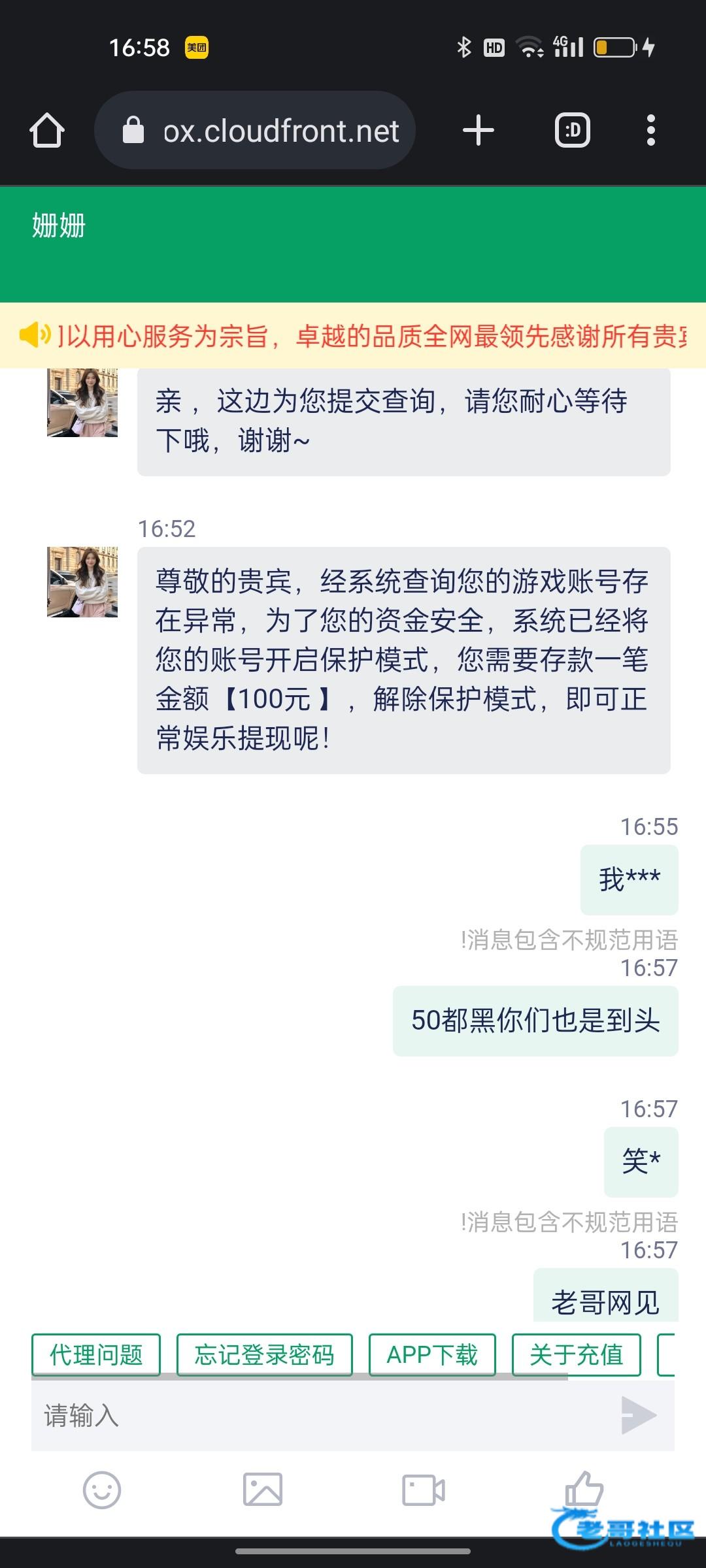Attach a picture to the chat
Screen dimensions: 706x1568
coord(263,1490)
